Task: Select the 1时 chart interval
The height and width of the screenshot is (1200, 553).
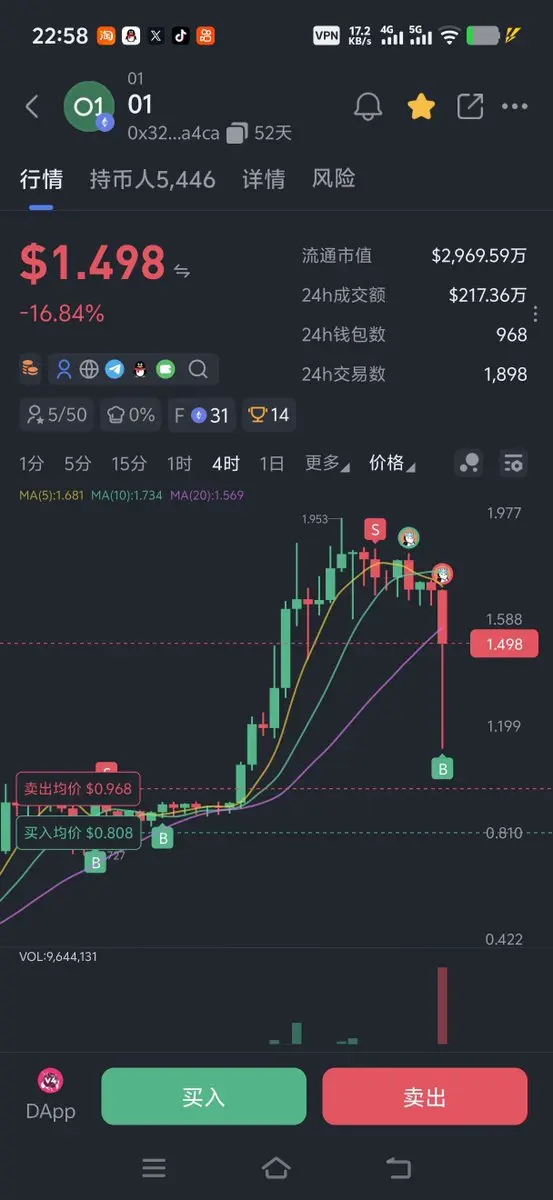Action: (x=179, y=464)
